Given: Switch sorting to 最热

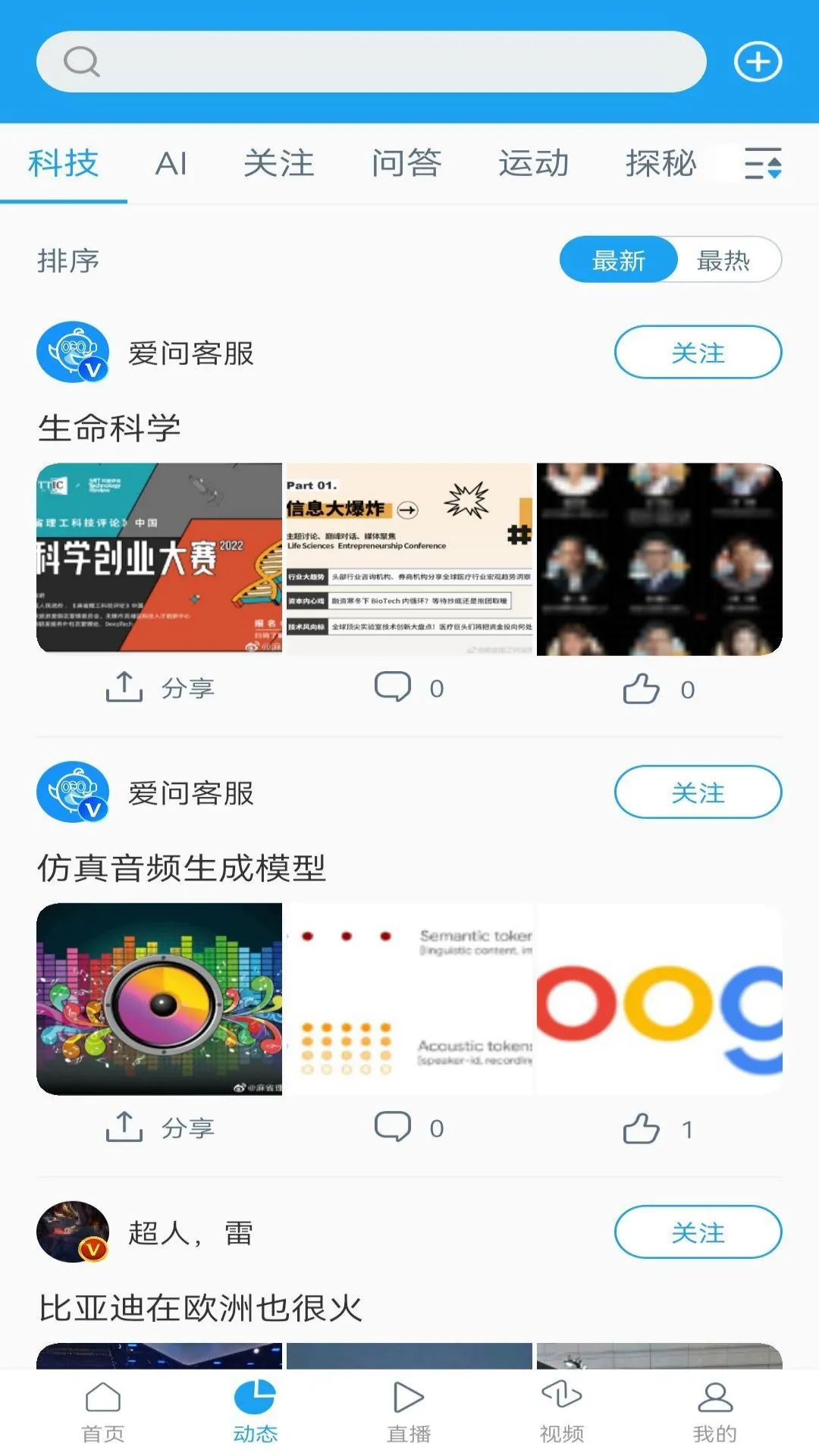Looking at the screenshot, I should point(723,260).
